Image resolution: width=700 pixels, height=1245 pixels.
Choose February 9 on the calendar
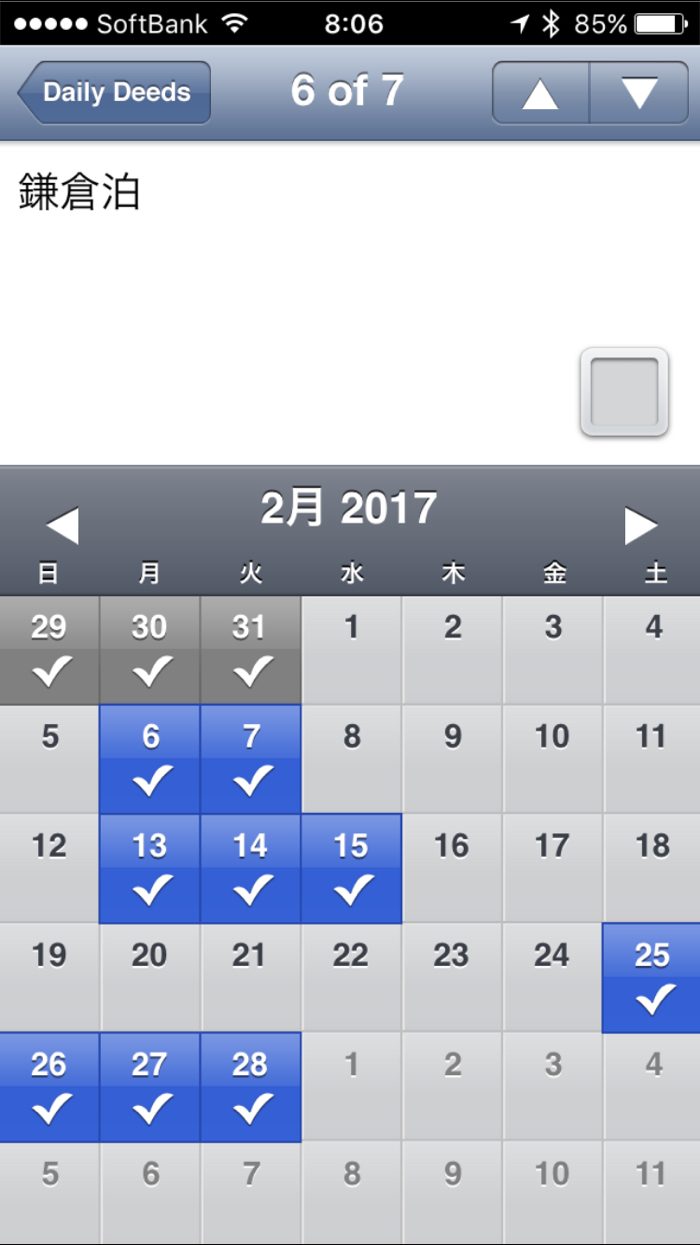coord(451,759)
